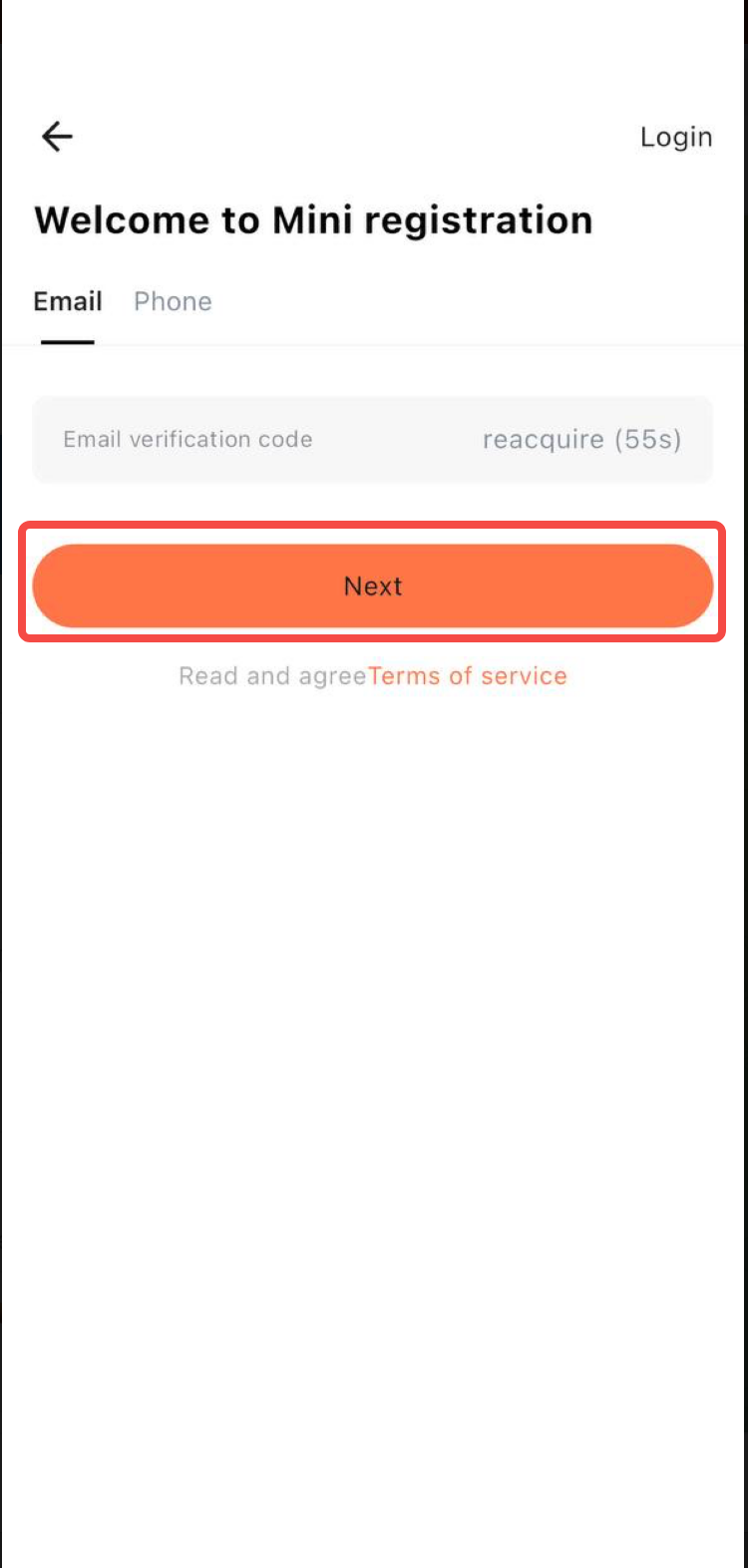
Task: Select the Email tab
Action: tap(68, 301)
